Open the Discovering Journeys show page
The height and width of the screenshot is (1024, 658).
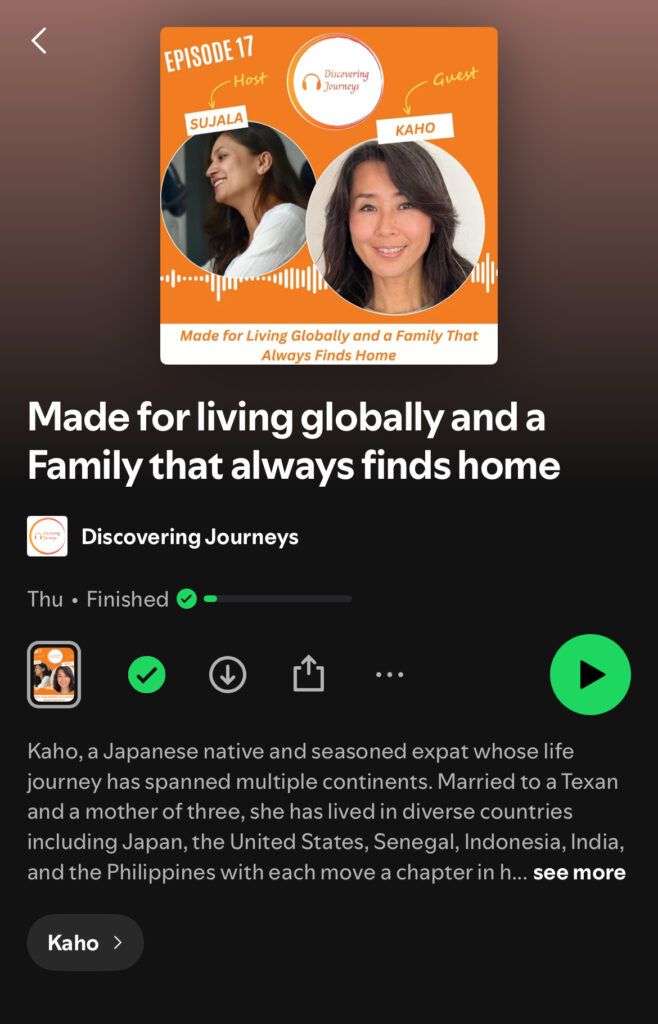(189, 537)
